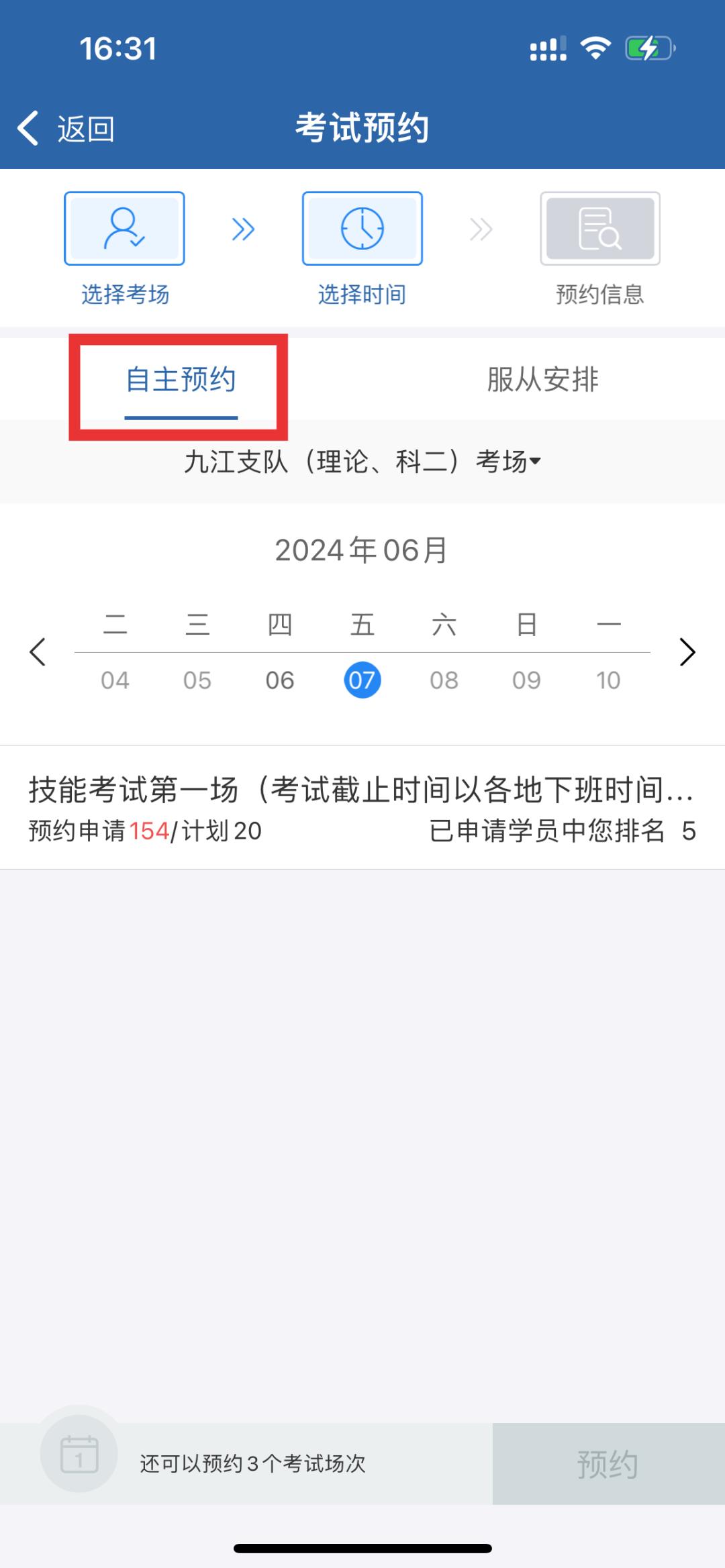The width and height of the screenshot is (725, 1568).
Task: Stay on the 自主预约 tab
Action: (x=181, y=380)
